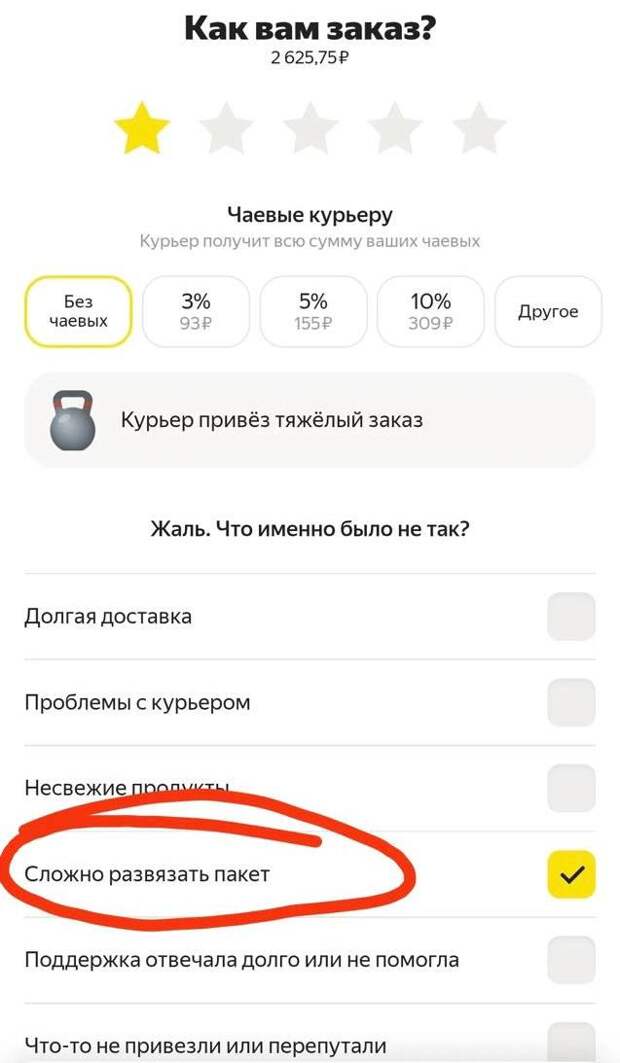Select the 5% tip of 155₽
The height and width of the screenshot is (1063, 620).
click(313, 311)
